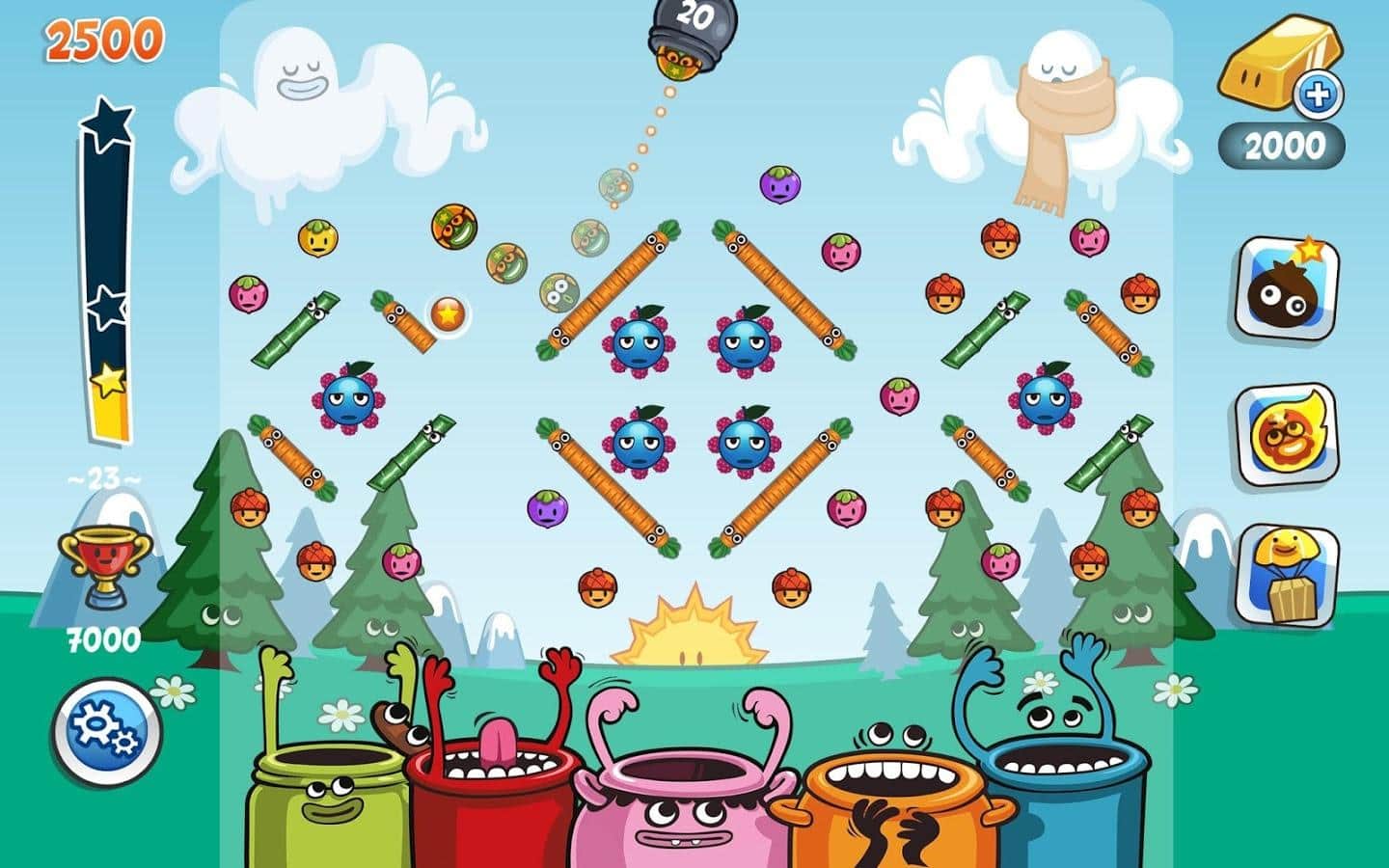Activate the bomb power-up
Viewport: 1389px width, 868px height.
point(1287,288)
